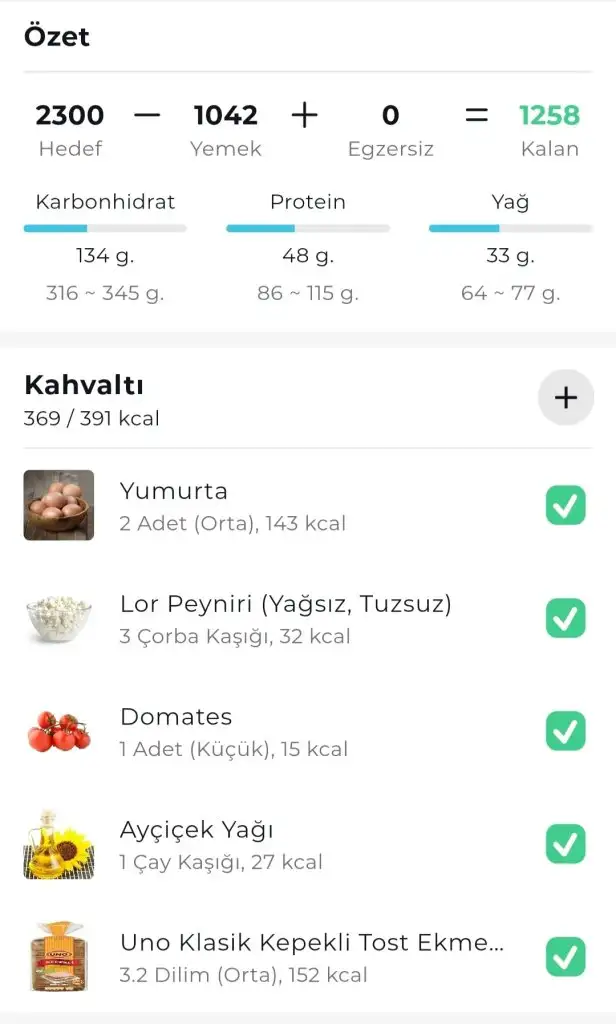Toggle the Domates checkbox
This screenshot has width=616, height=1024.
[x=566, y=731]
